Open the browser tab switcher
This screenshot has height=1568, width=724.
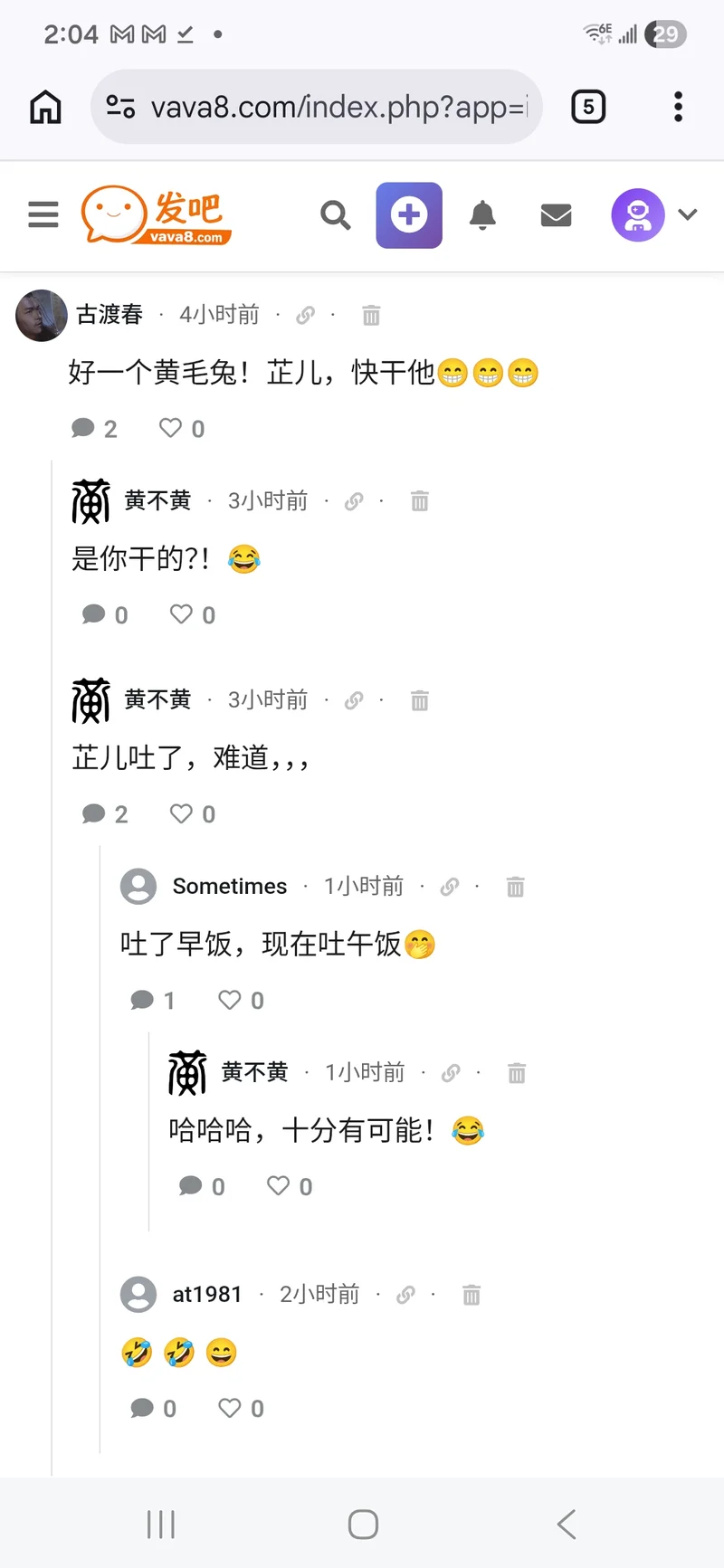pyautogui.click(x=588, y=107)
